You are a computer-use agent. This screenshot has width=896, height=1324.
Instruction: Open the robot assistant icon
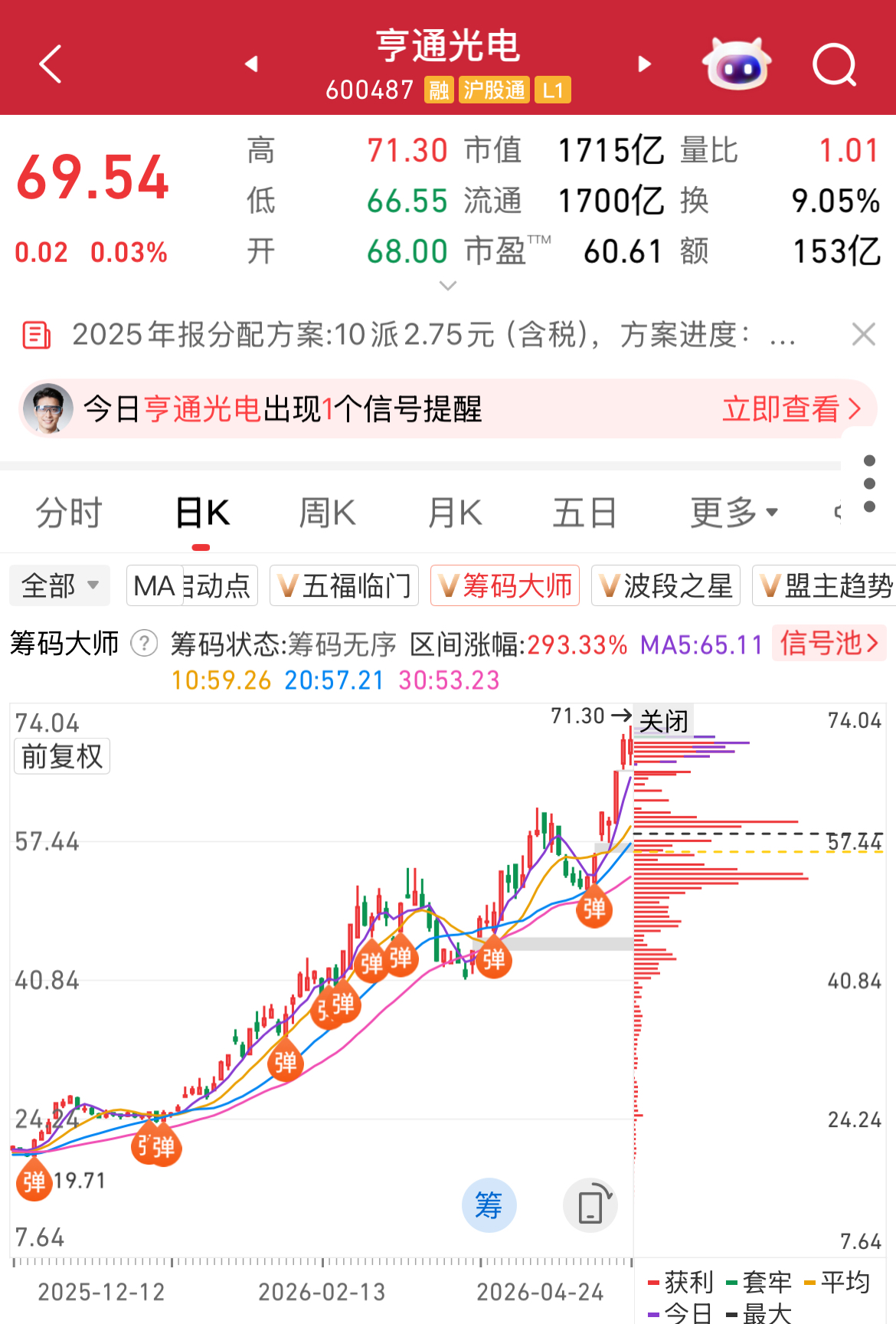click(737, 64)
